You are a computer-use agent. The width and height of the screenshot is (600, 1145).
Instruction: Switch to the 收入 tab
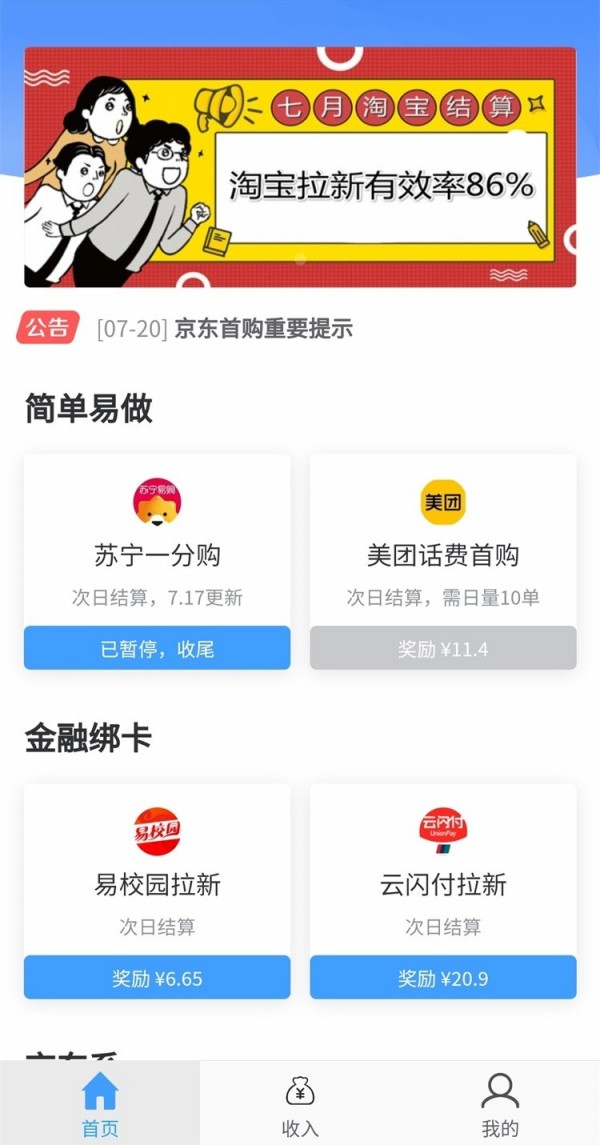(300, 1104)
